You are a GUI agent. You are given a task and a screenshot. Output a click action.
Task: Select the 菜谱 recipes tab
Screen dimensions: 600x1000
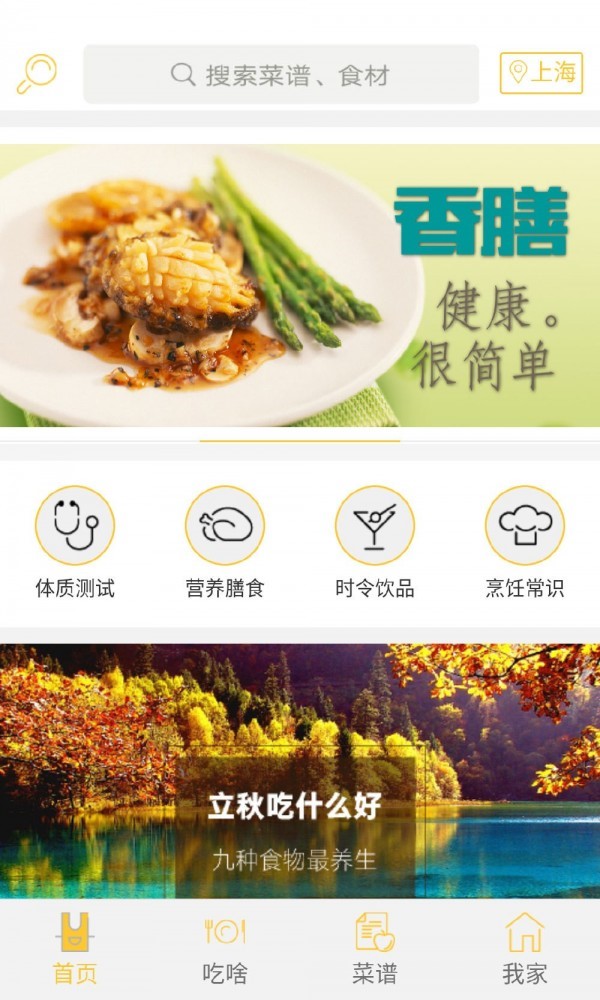pos(375,950)
